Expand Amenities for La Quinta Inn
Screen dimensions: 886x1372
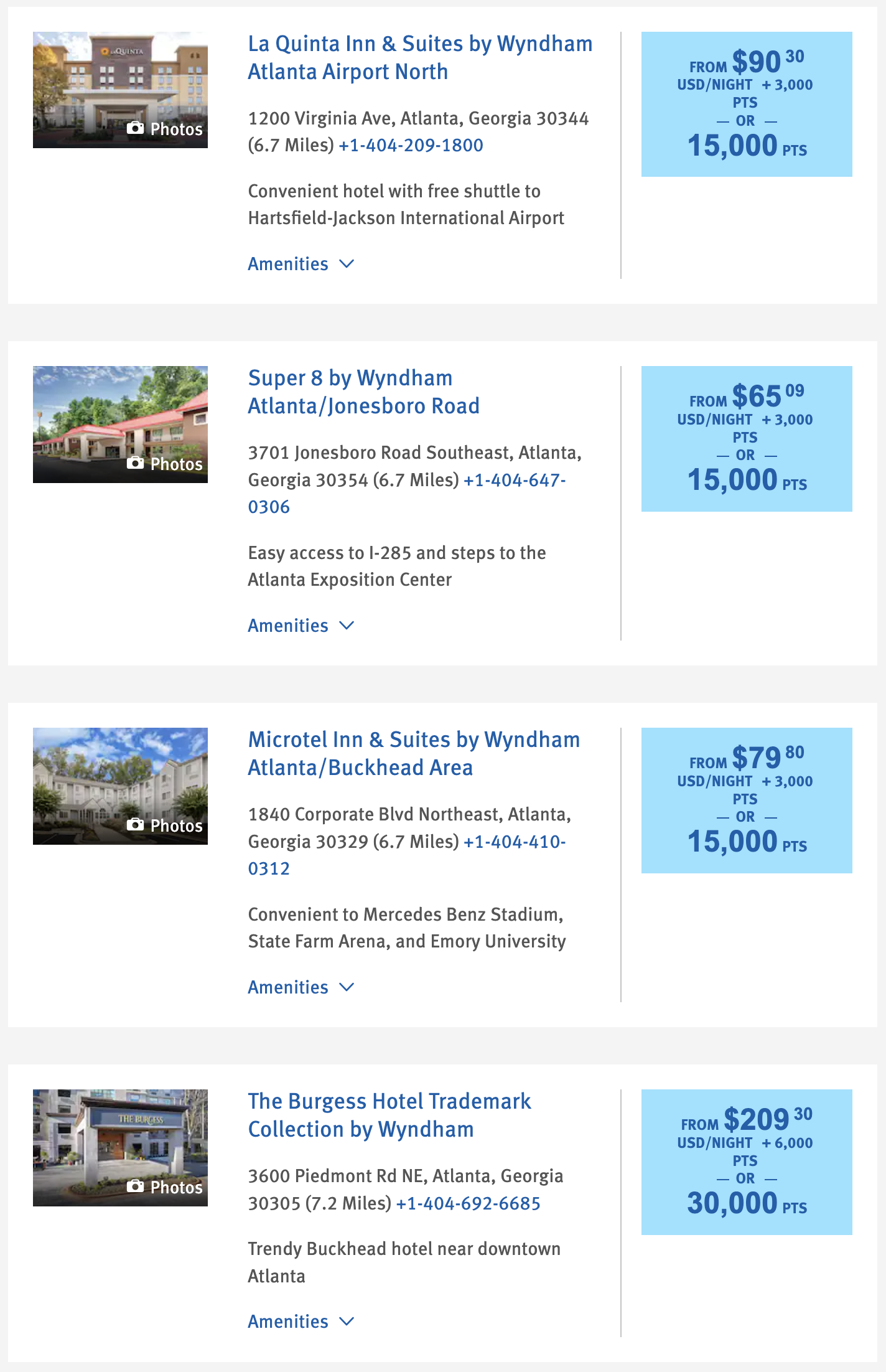[x=301, y=264]
